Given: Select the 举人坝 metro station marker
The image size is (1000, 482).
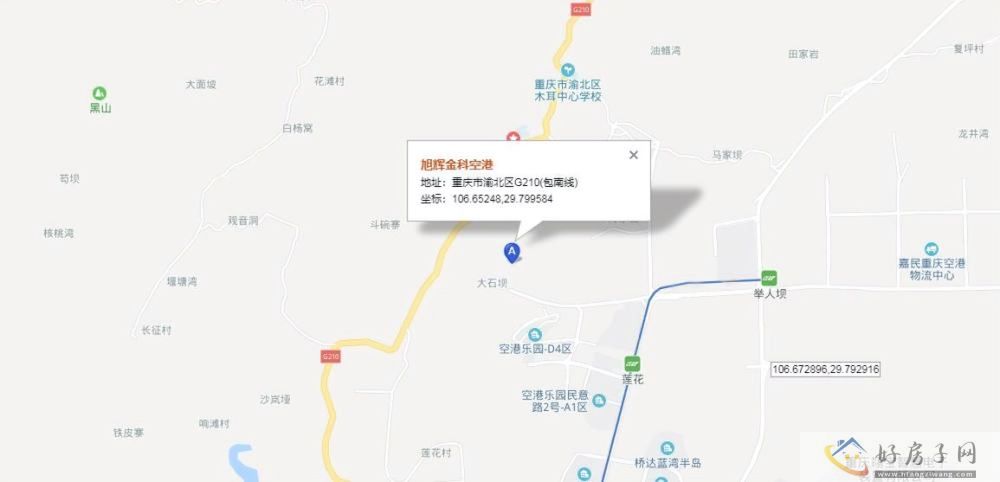Looking at the screenshot, I should pos(770,278).
